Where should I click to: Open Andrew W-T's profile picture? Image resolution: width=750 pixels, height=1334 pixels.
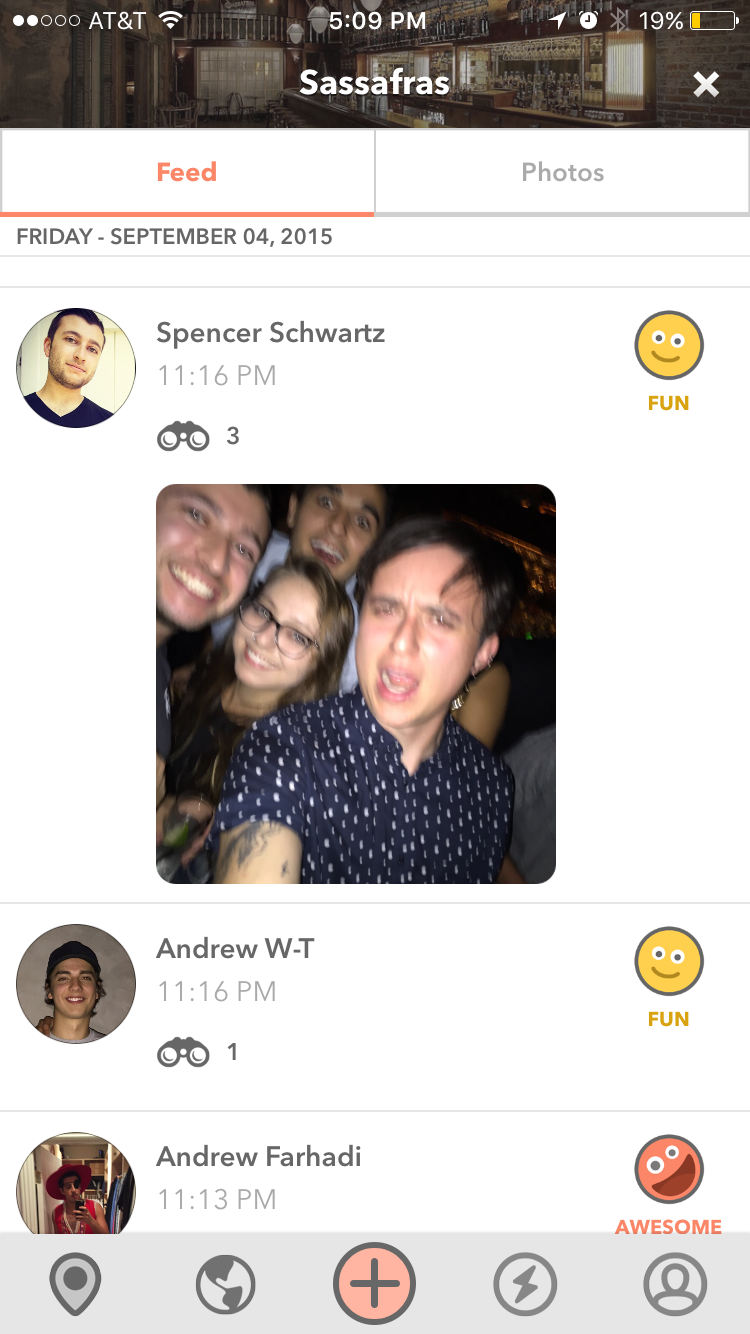point(76,984)
